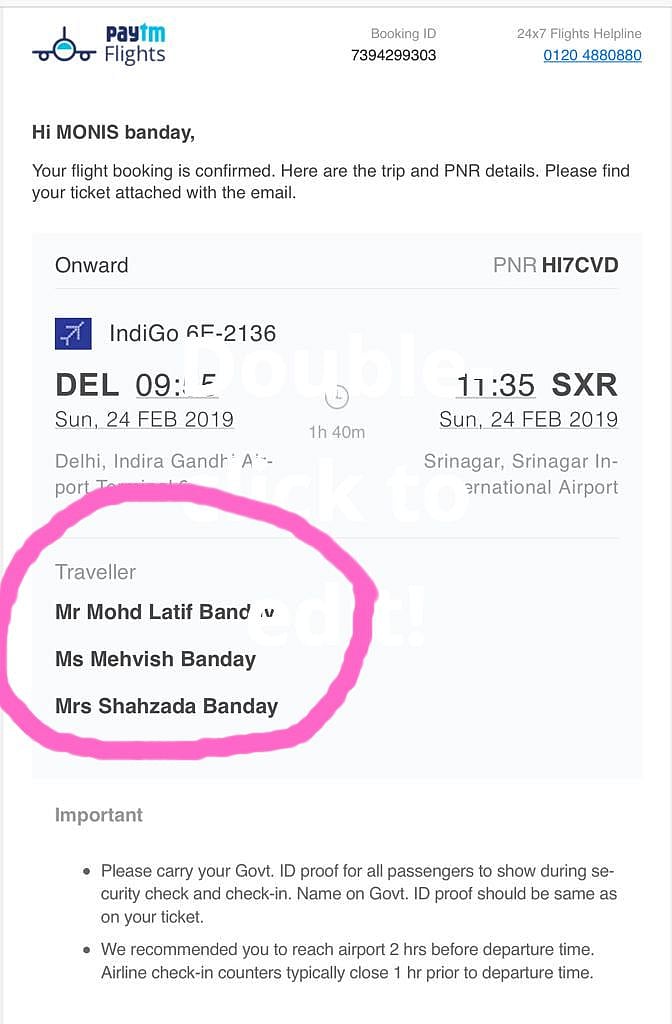Viewport: 672px width, 1024px height.
Task: Open the underlined arrival date under SXR
Action: [x=528, y=419]
